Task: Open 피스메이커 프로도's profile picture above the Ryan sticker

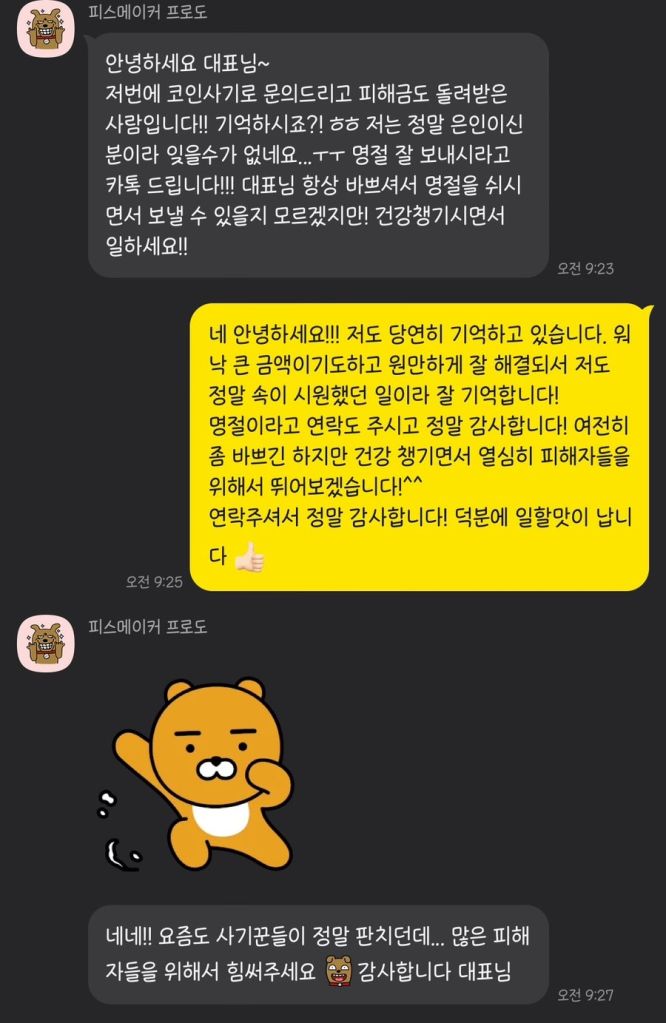Action: [45, 642]
